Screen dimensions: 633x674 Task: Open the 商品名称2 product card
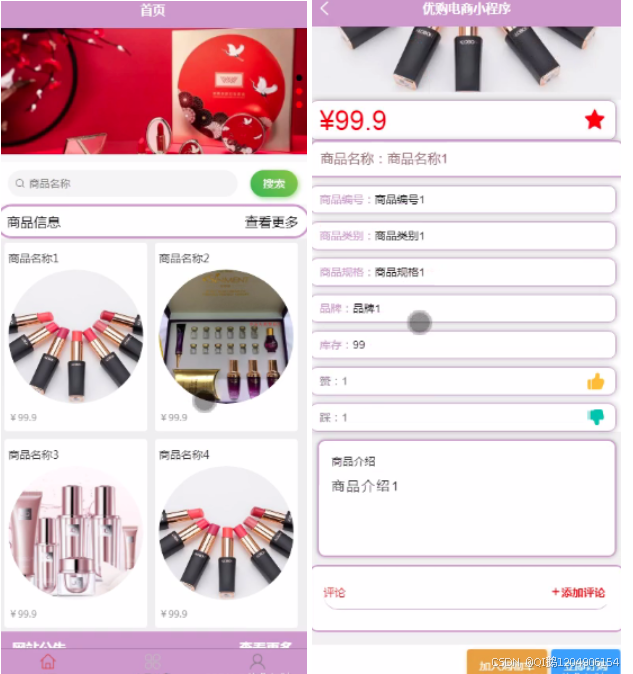pos(226,336)
